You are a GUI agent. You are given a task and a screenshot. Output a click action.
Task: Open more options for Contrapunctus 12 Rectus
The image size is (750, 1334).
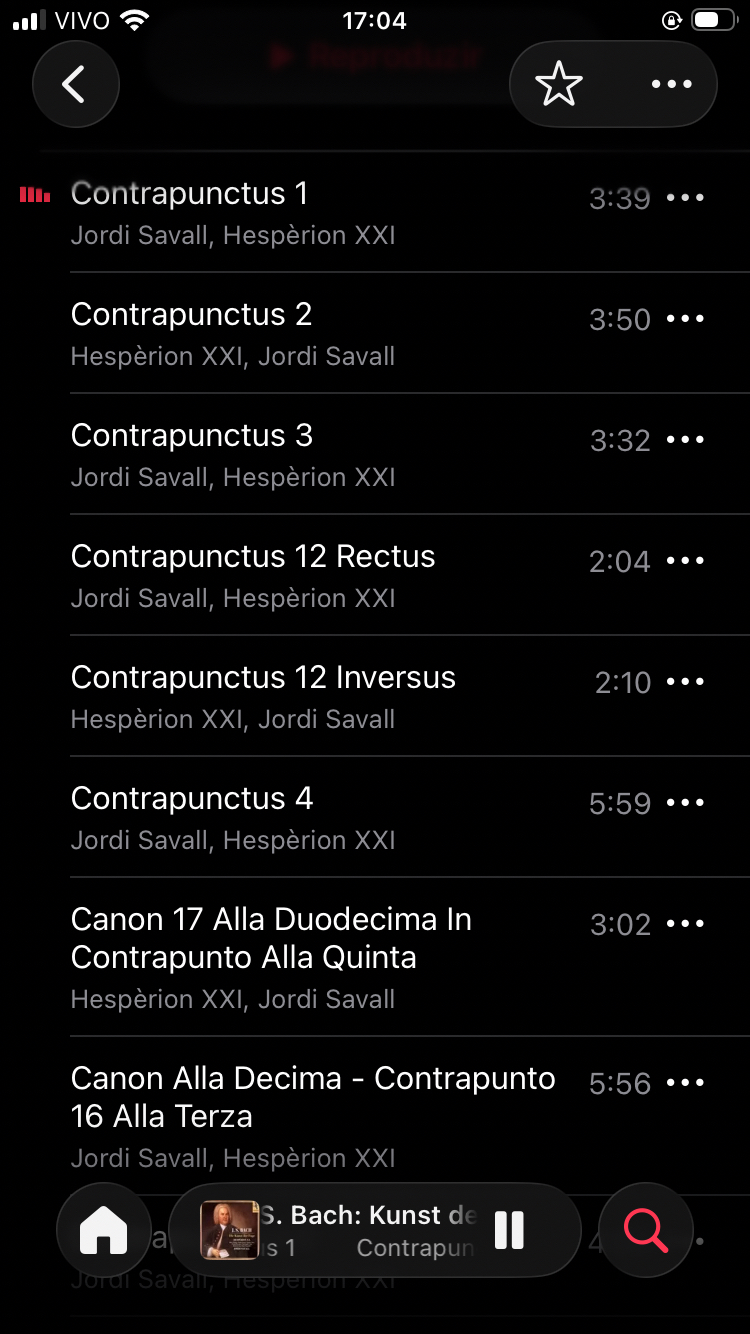(x=685, y=561)
